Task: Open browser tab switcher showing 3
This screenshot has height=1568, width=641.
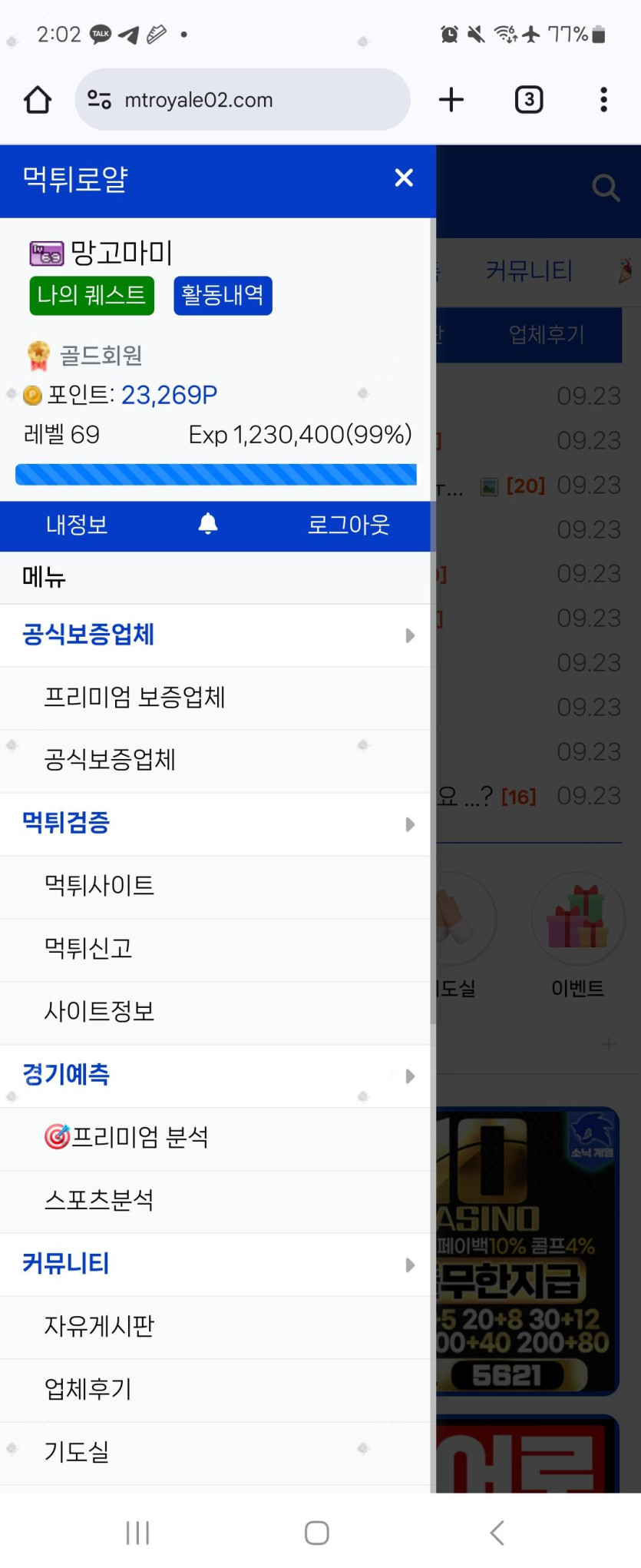Action: click(x=528, y=100)
